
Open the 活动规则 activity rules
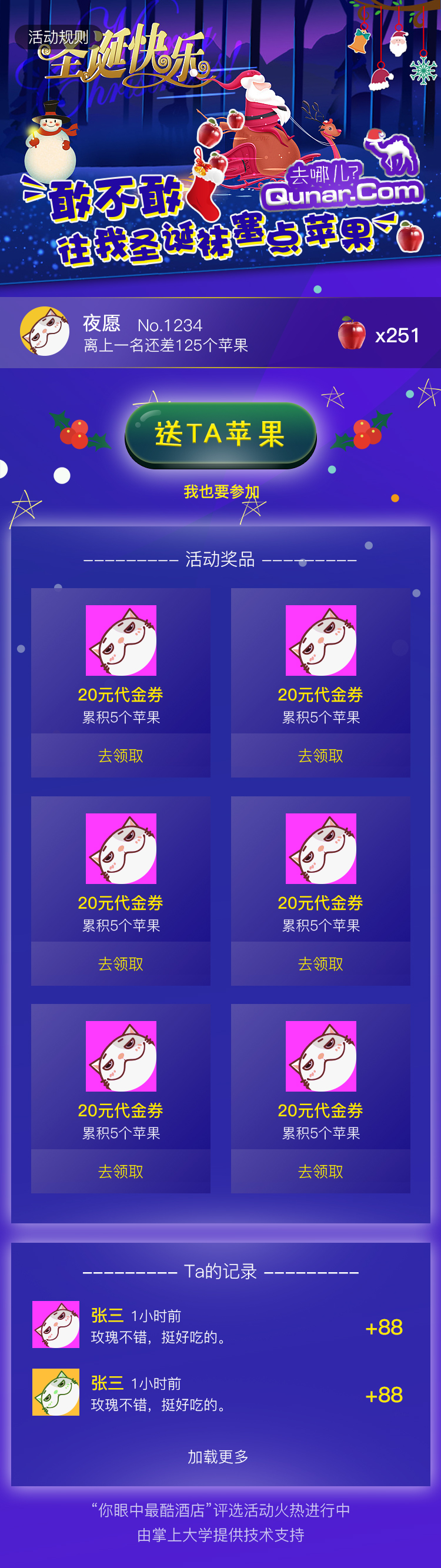pyautogui.click(x=58, y=37)
